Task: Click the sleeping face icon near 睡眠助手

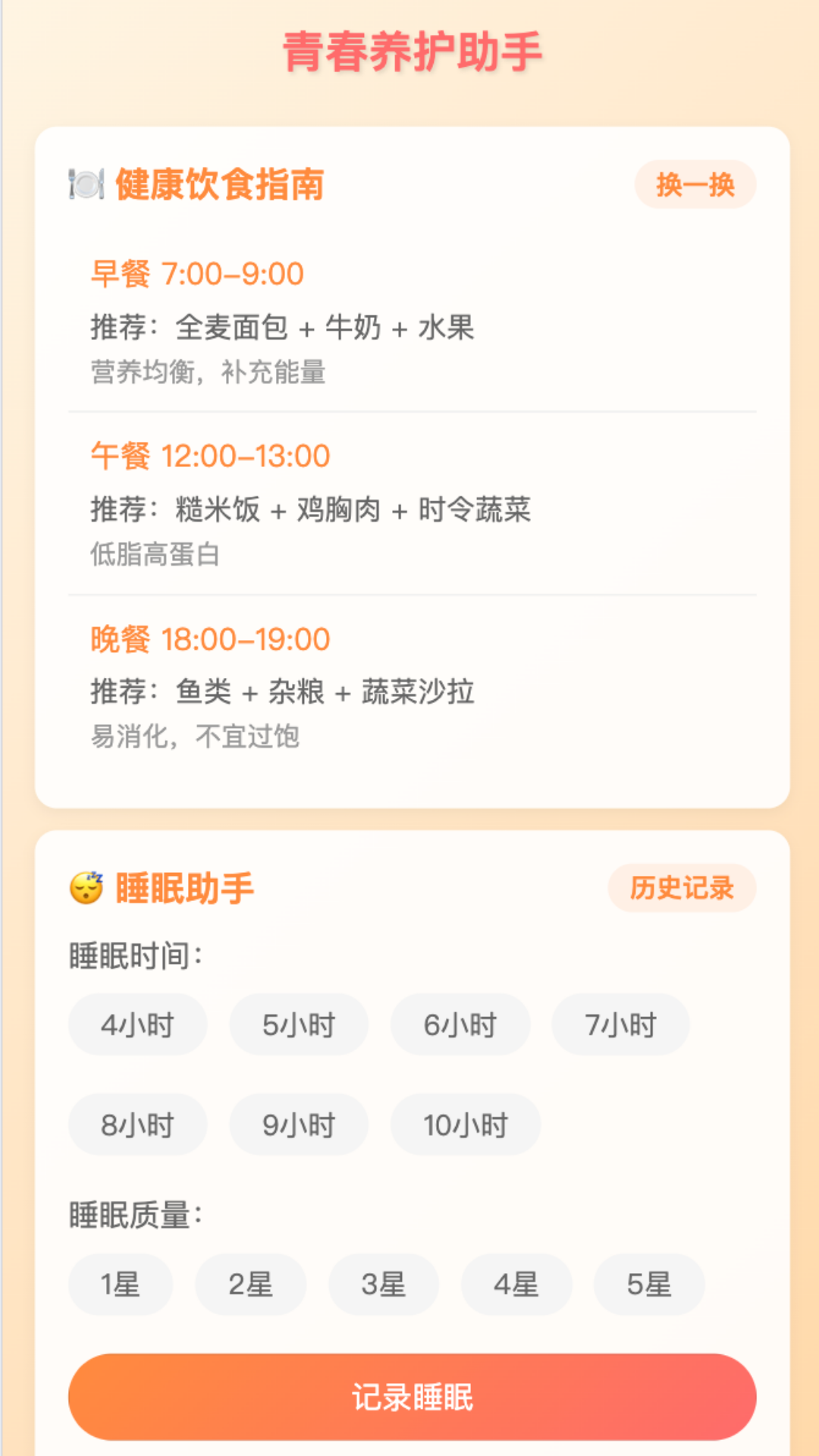Action: click(x=86, y=886)
